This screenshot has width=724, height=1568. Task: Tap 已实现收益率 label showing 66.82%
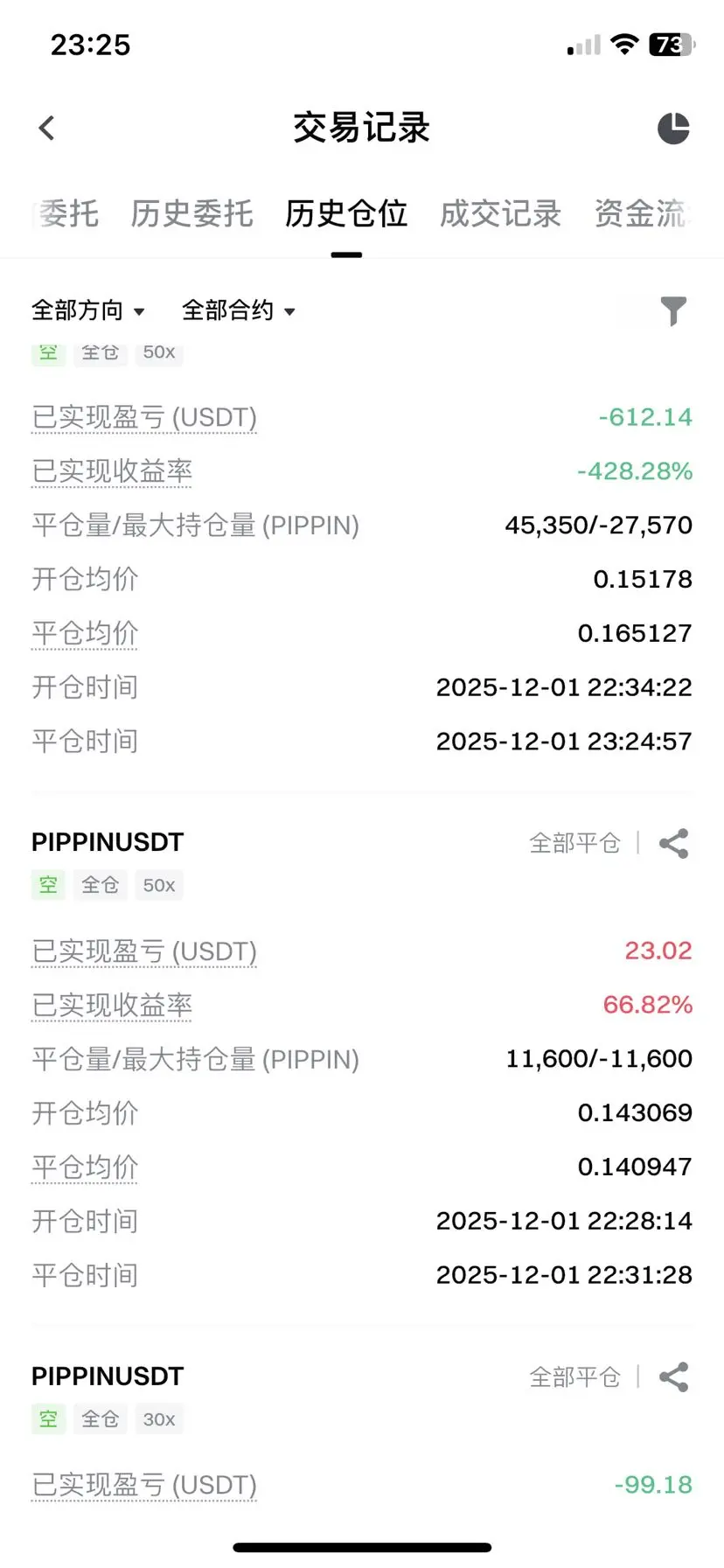tap(112, 1006)
